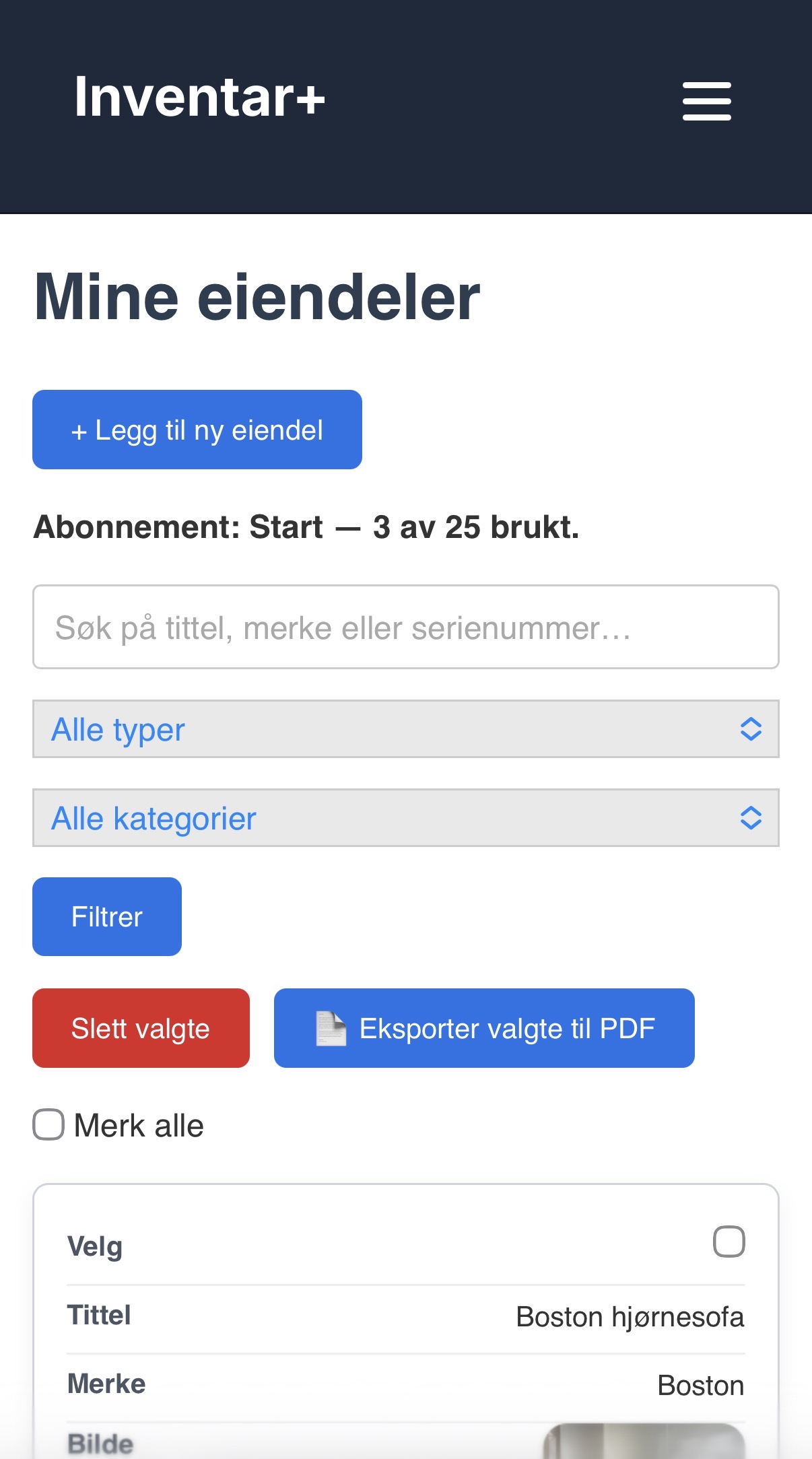Expand the Alle typer dropdown
Viewport: 812px width, 1459px height.
[x=406, y=729]
